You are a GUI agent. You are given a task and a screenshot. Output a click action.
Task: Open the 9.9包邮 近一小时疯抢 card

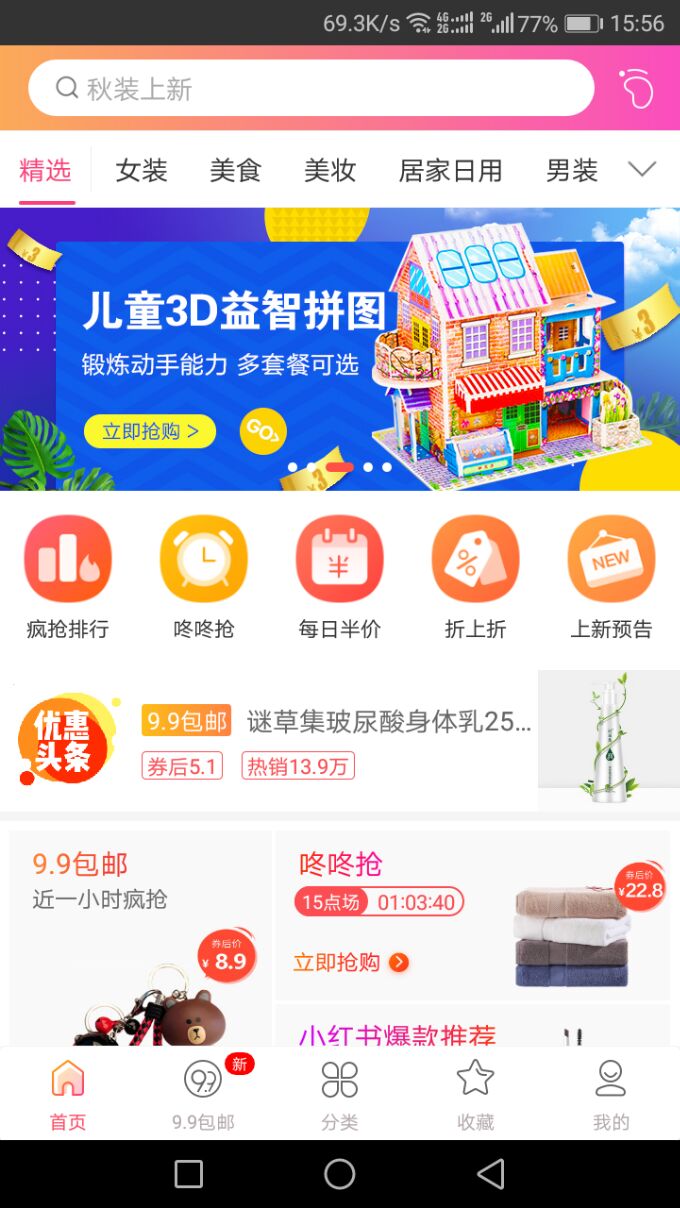pyautogui.click(x=140, y=938)
